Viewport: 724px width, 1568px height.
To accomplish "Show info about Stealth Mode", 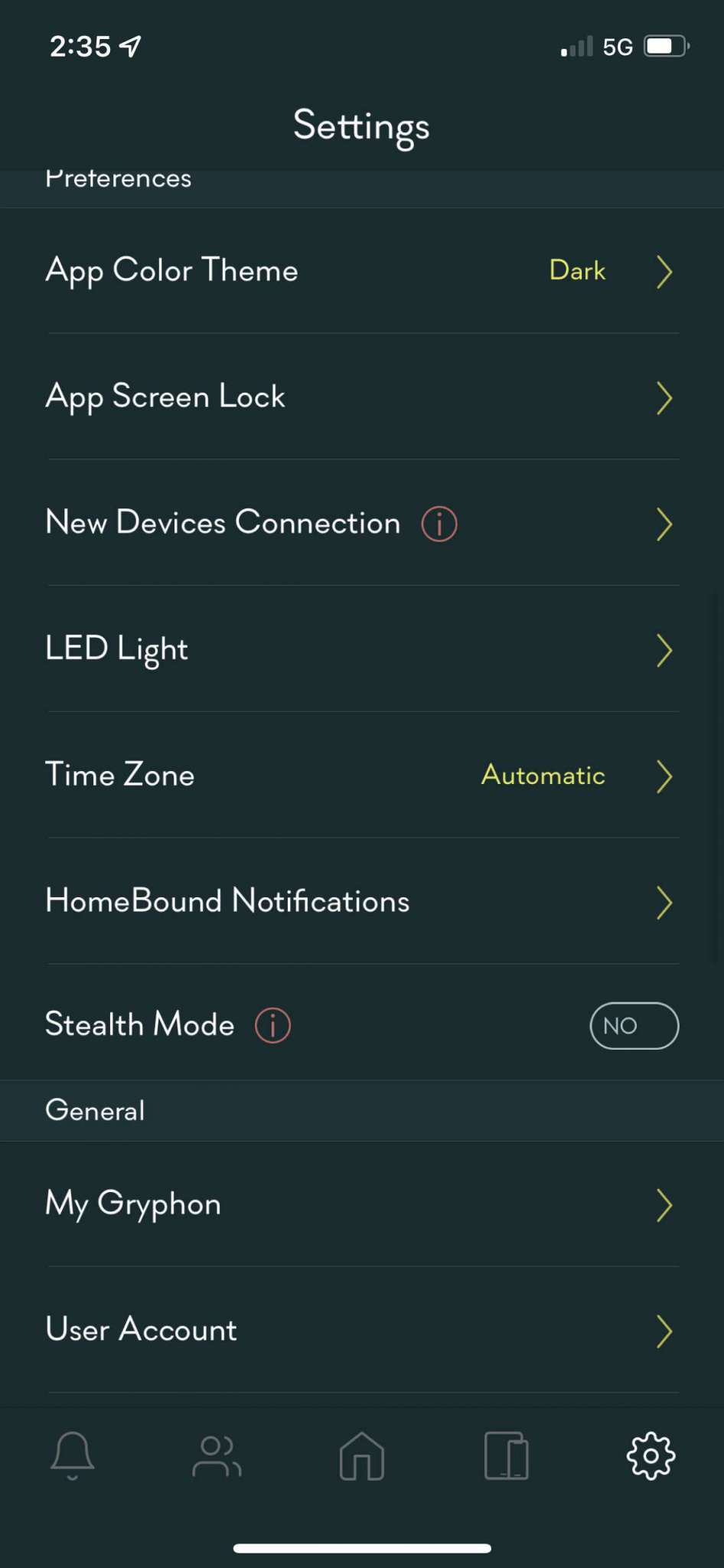I will [x=272, y=1026].
